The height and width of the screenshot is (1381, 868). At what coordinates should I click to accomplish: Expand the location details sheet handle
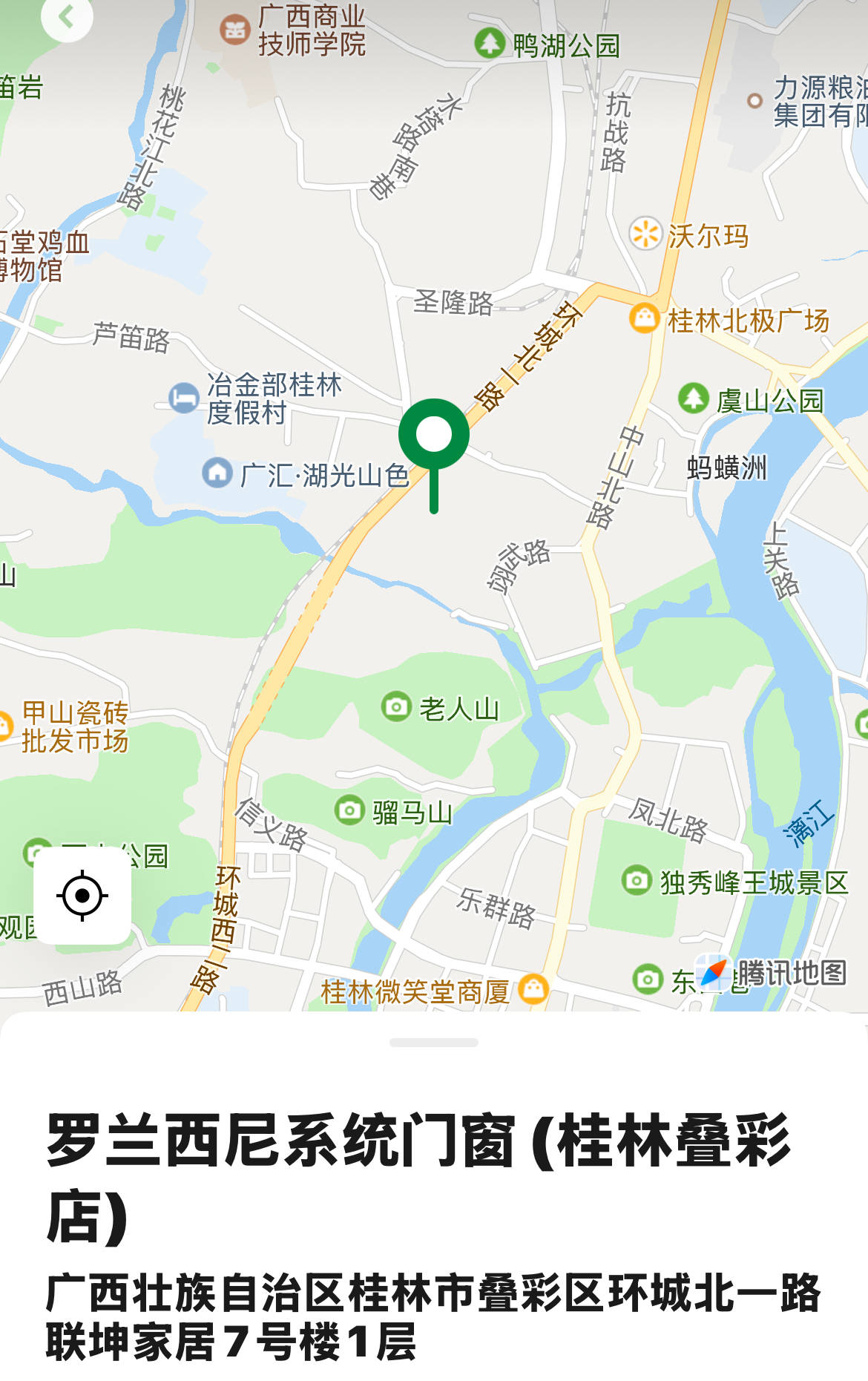tap(434, 1043)
